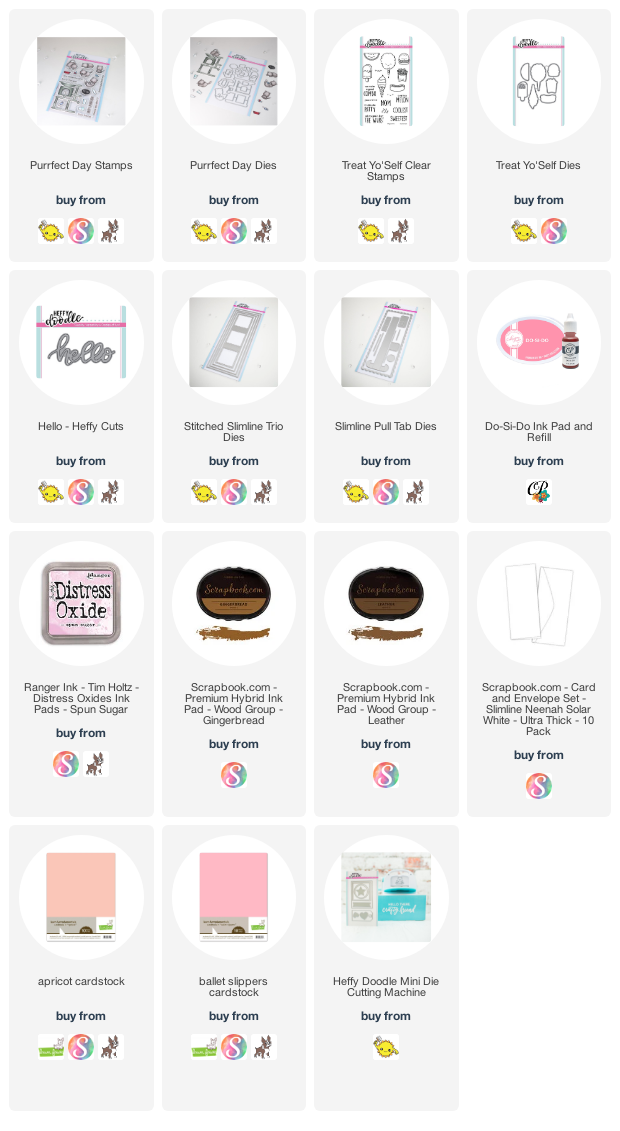Select the Hello - Heffy Cuts product
This screenshot has height=1131, width=620.
[81, 342]
